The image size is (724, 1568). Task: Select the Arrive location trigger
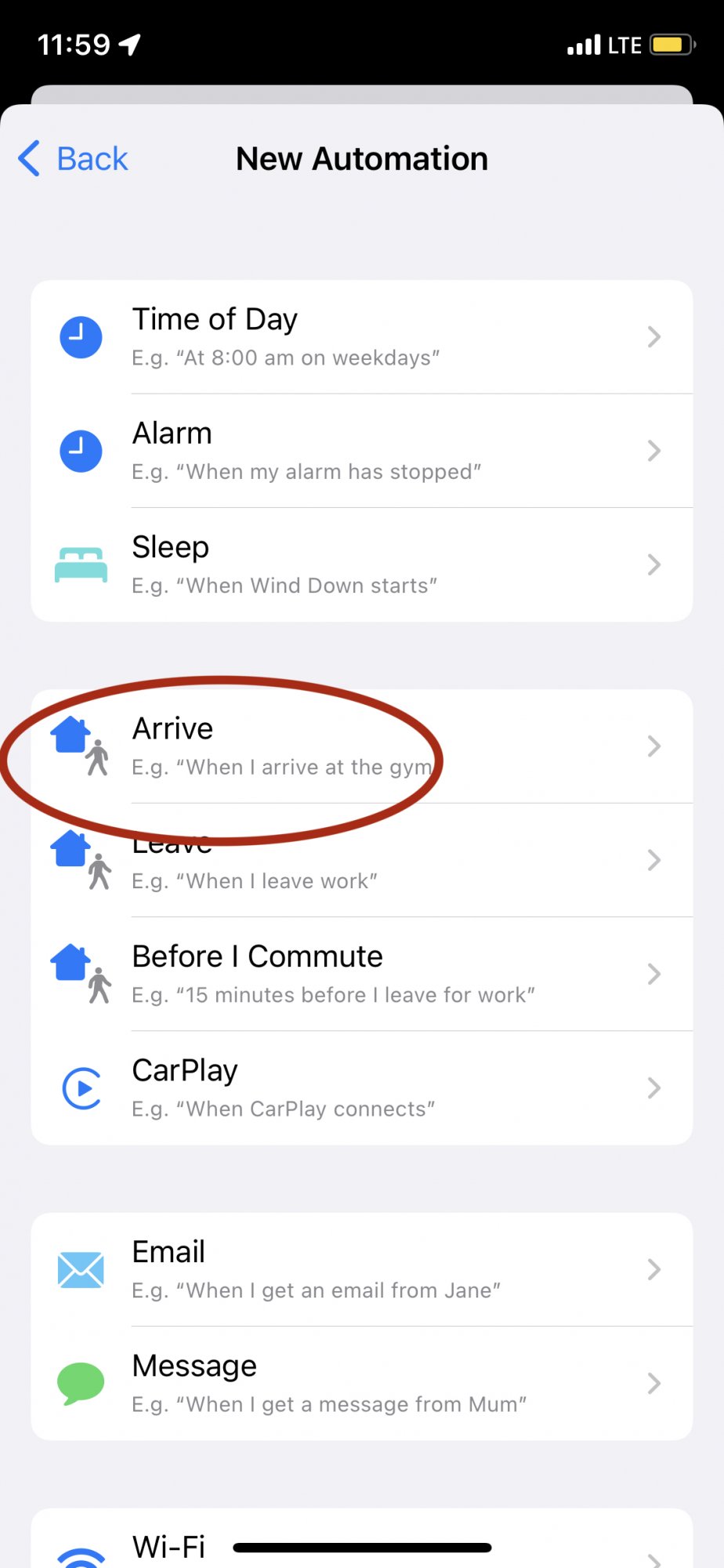coord(360,746)
